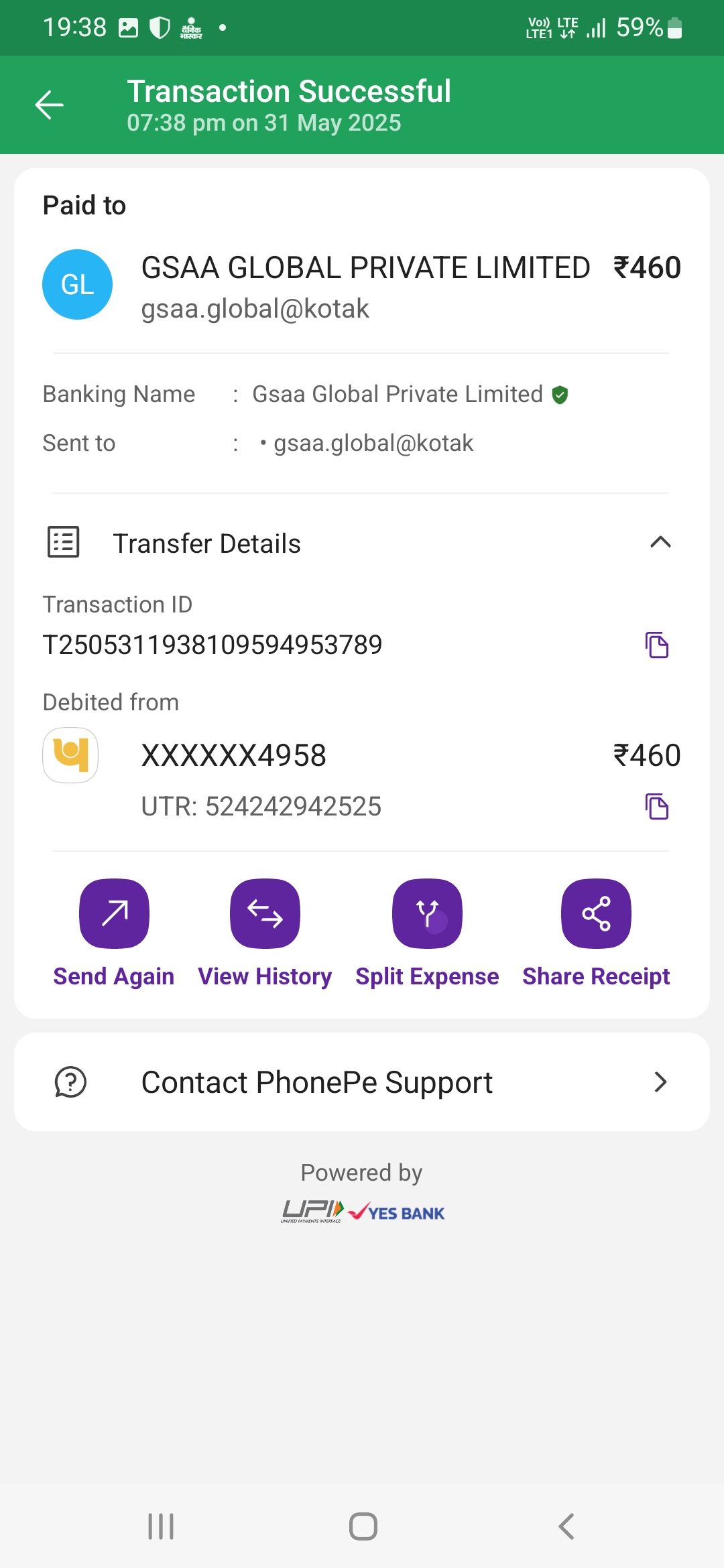Open recent apps from navigation bar
Viewport: 724px width, 1568px height.
161,1526
